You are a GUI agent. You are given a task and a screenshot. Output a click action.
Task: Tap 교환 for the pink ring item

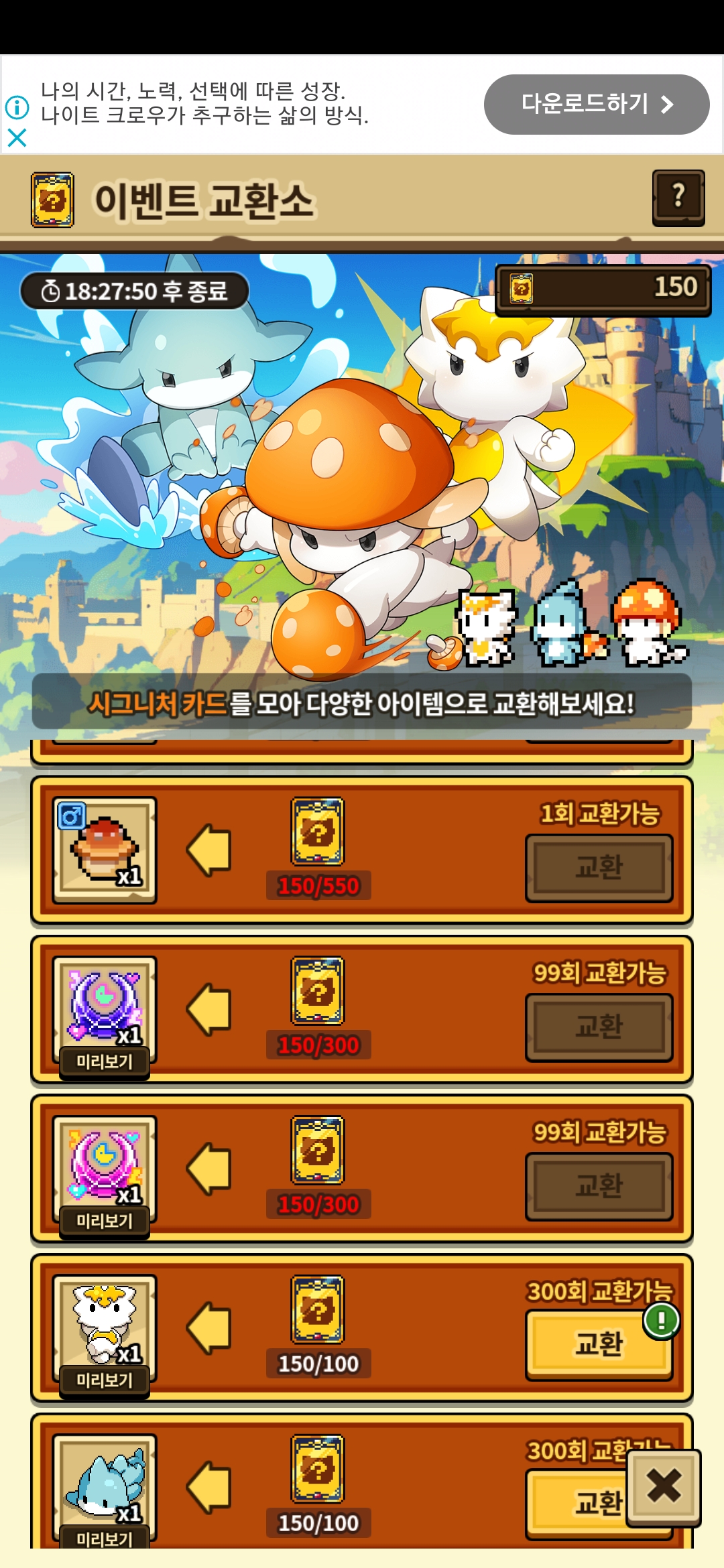pyautogui.click(x=599, y=1187)
